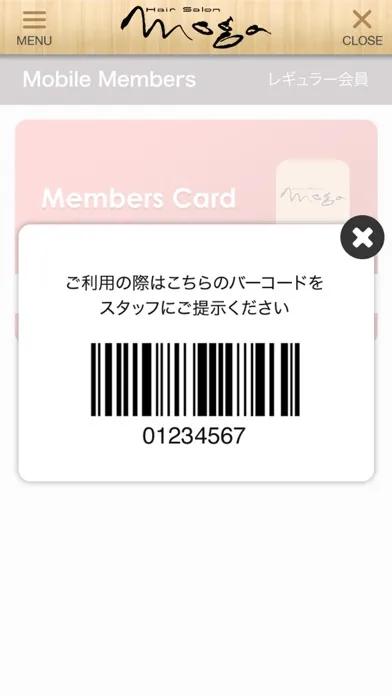This screenshot has height=696, width=392.
Task: Open the MENU drawer
Action: [x=34, y=28]
